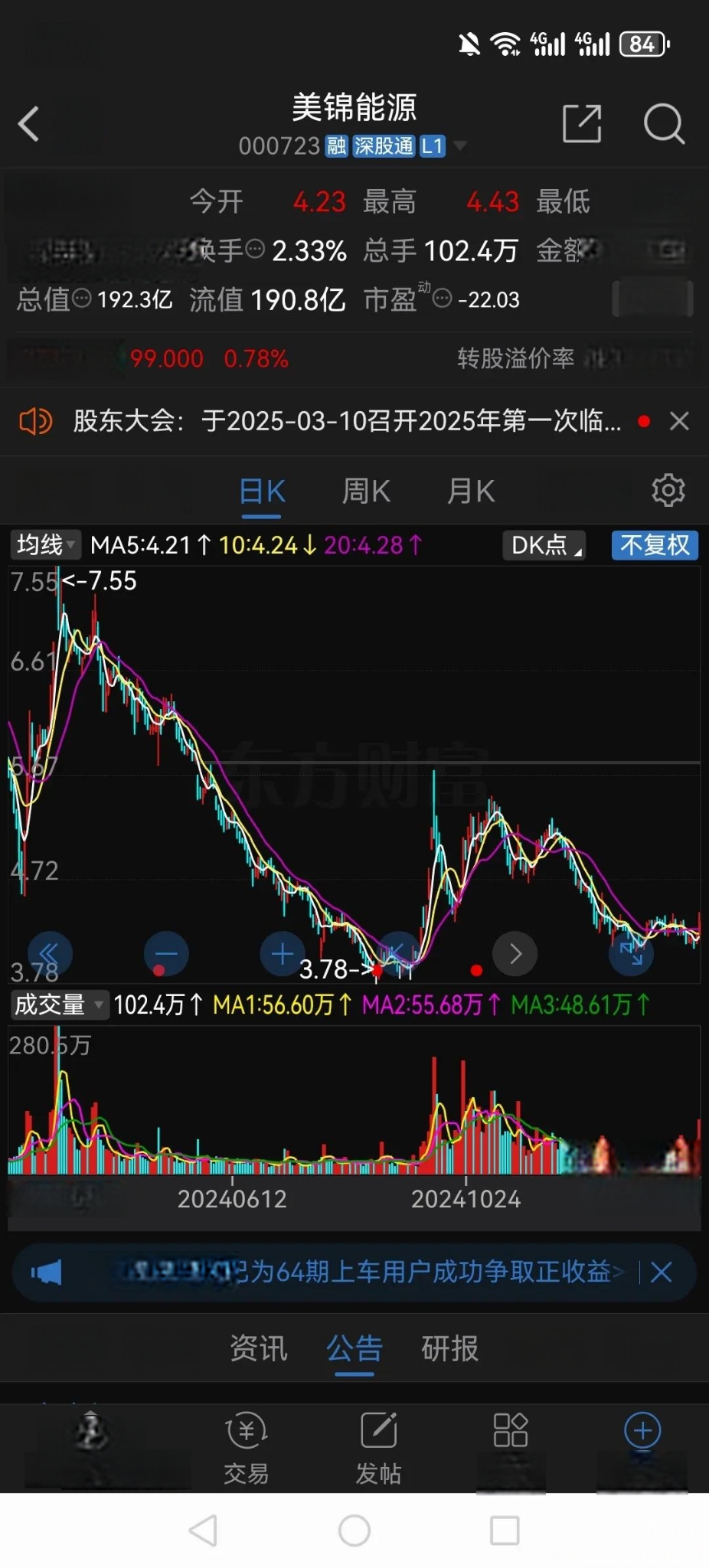The image size is (709, 1568).
Task: Change the 不复权 adjustment option
Action: pos(655,545)
